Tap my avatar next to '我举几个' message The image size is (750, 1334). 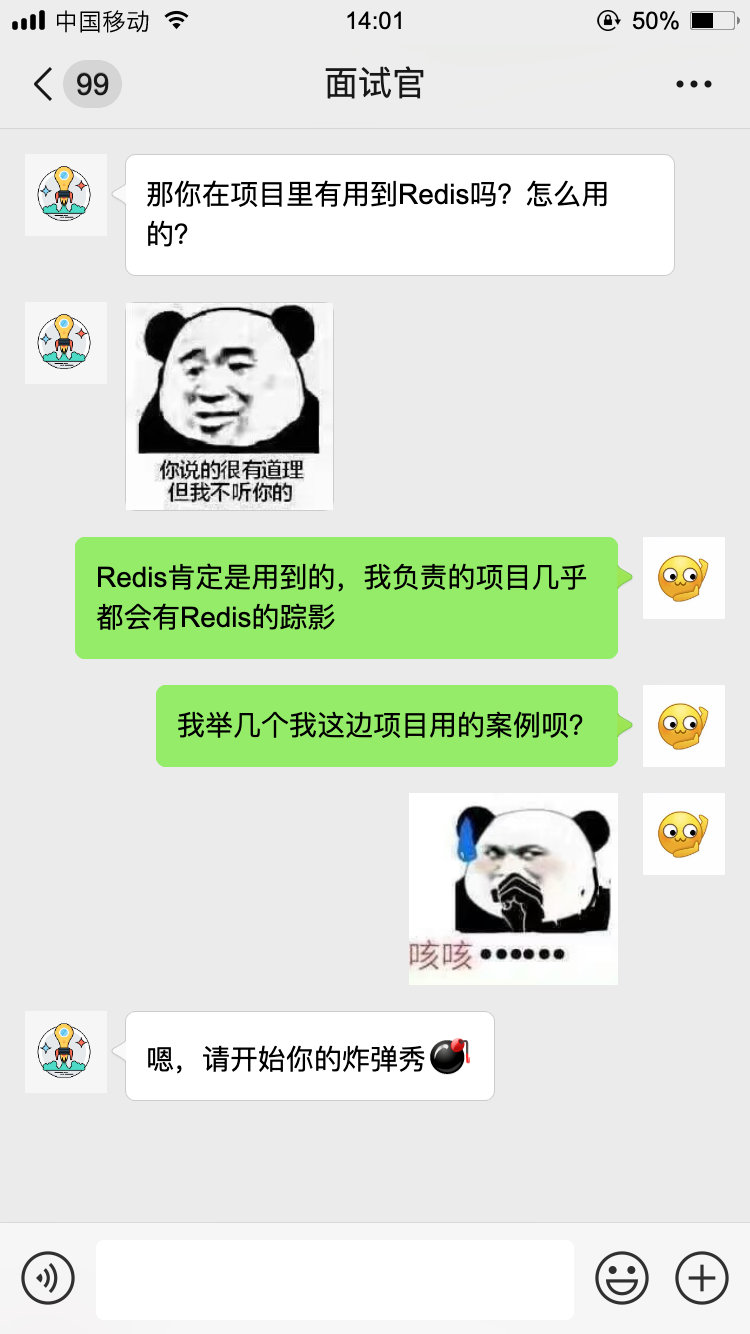click(x=683, y=726)
